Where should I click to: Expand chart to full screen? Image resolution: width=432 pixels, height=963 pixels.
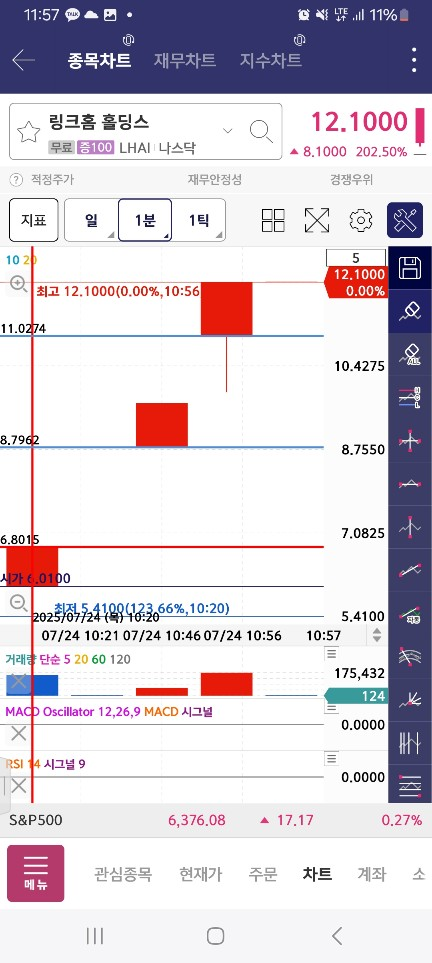(317, 220)
